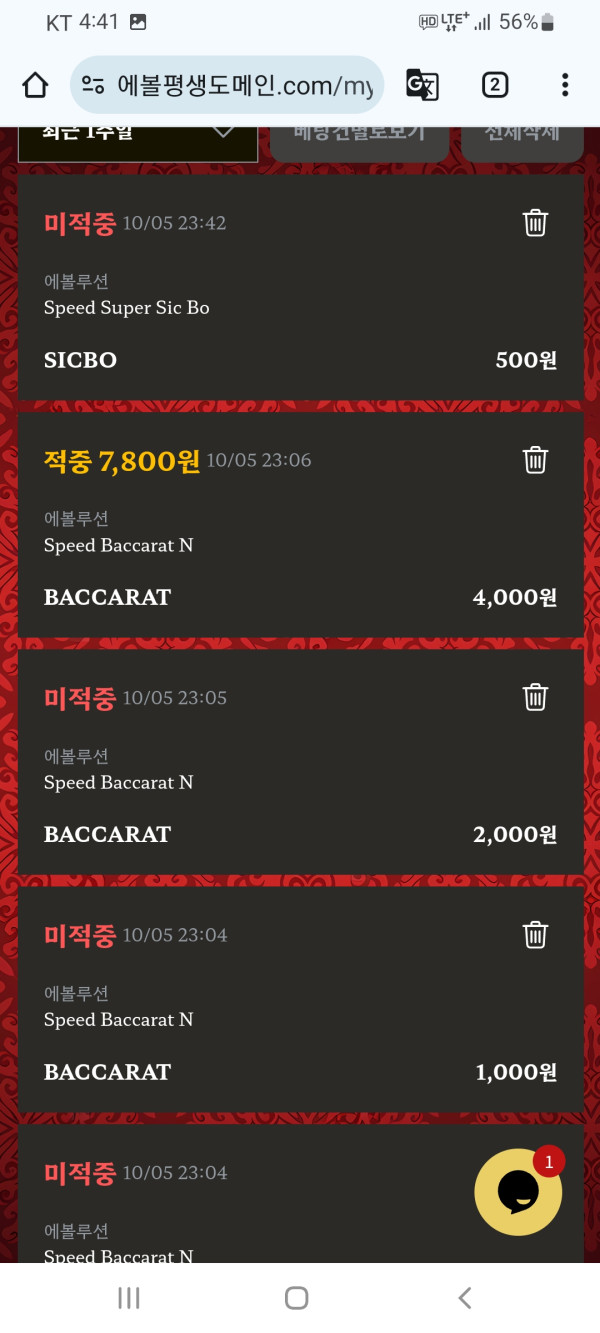Screen dimensions: 600x1333
Task: Delete the 23:04 Baccarat 1,000원 record
Action: click(536, 935)
